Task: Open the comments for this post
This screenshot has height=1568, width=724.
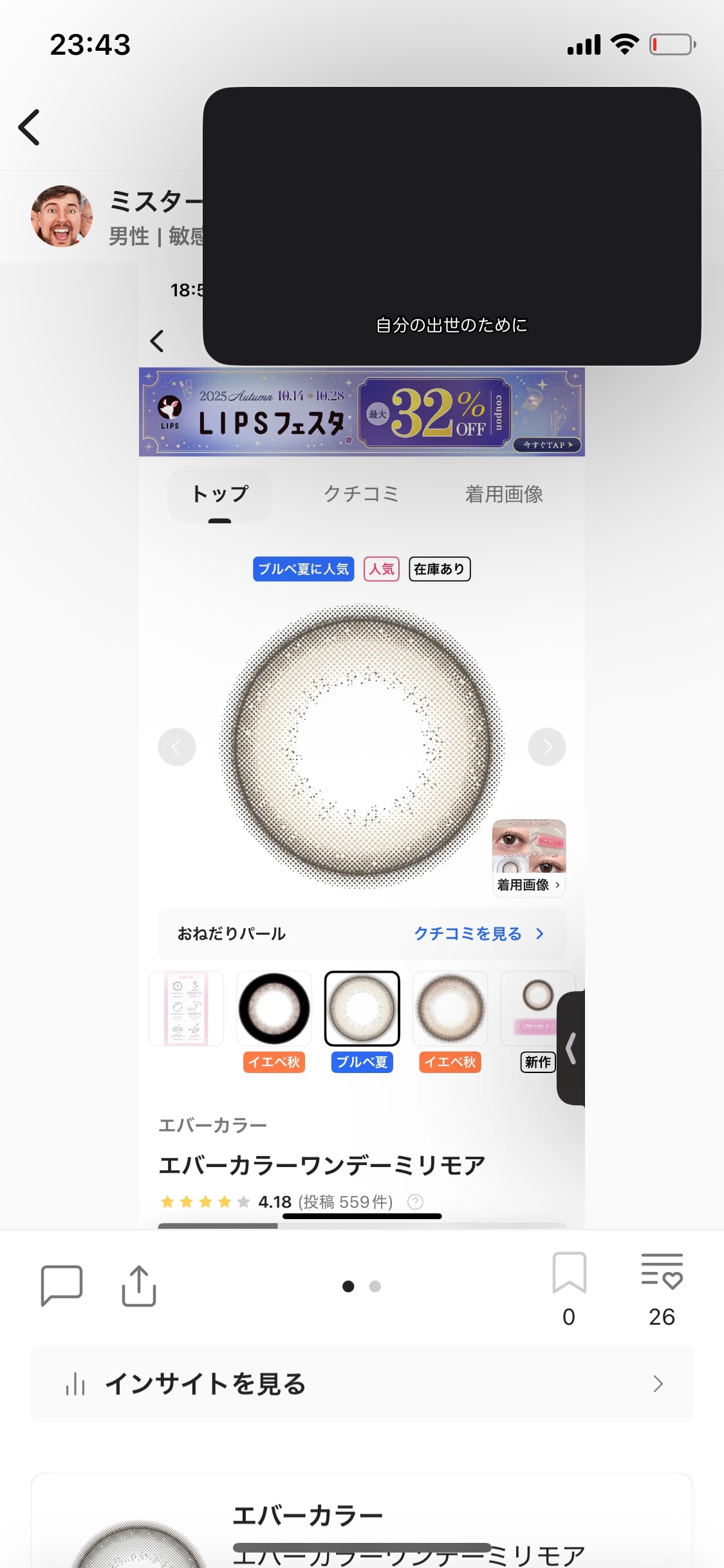Action: point(62,1285)
